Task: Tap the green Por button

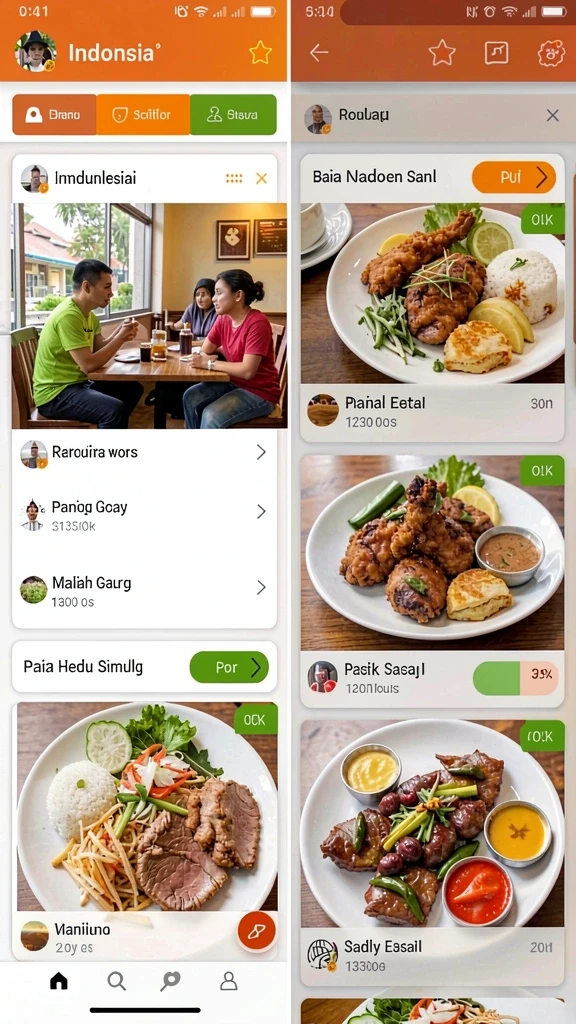Action: pos(229,667)
